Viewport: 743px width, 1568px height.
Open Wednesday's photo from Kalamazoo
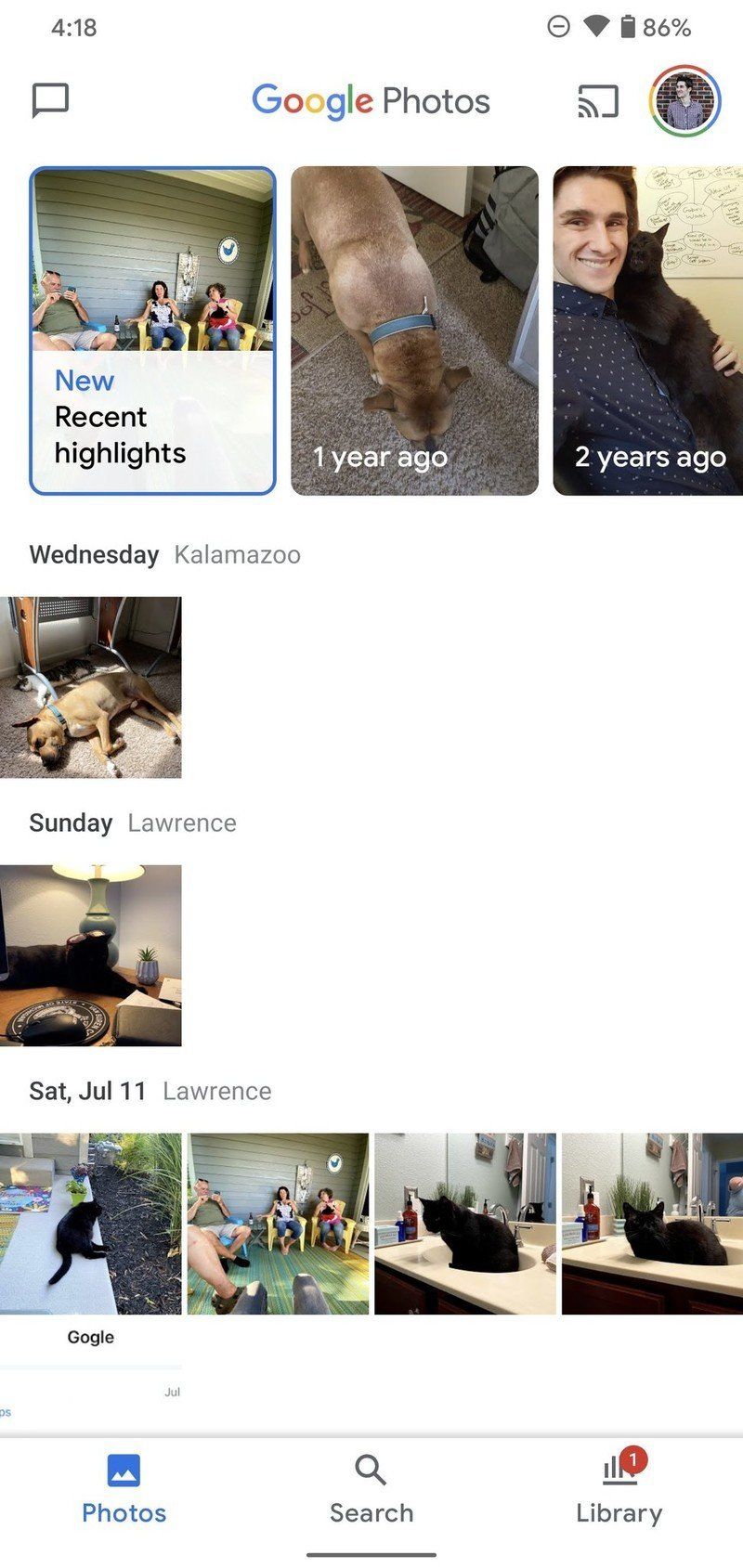click(90, 687)
